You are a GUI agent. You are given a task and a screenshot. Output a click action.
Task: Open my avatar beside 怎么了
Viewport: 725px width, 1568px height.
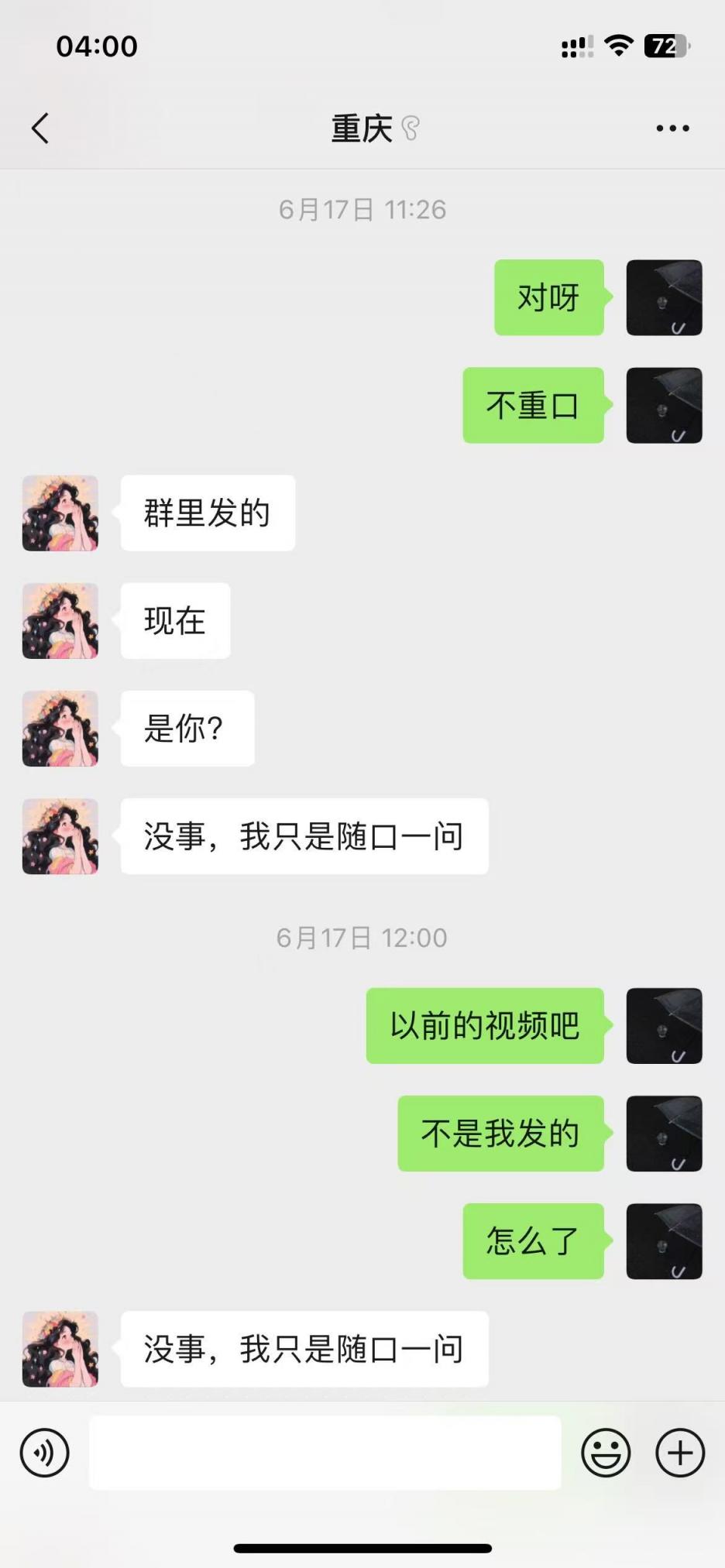(664, 1241)
